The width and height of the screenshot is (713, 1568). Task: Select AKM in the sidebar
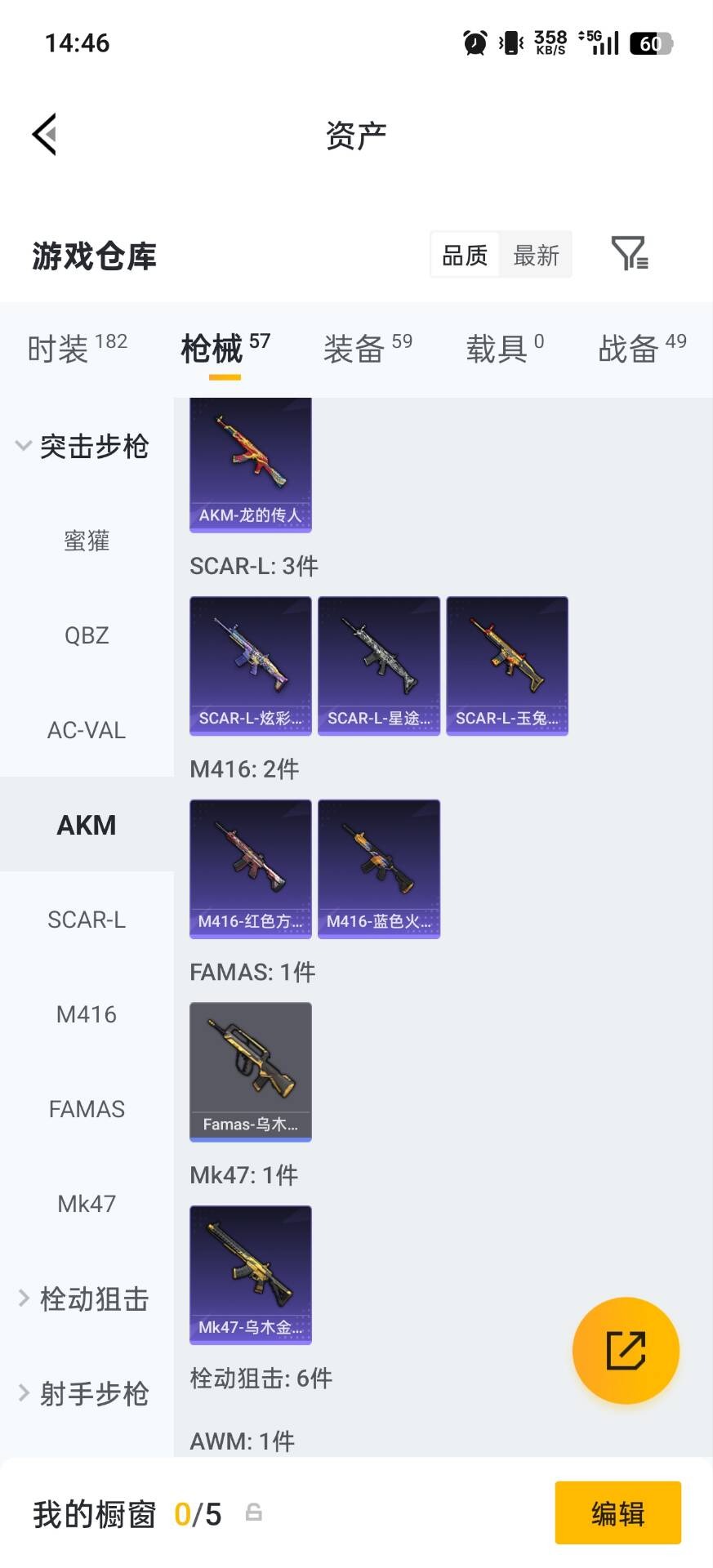point(86,824)
